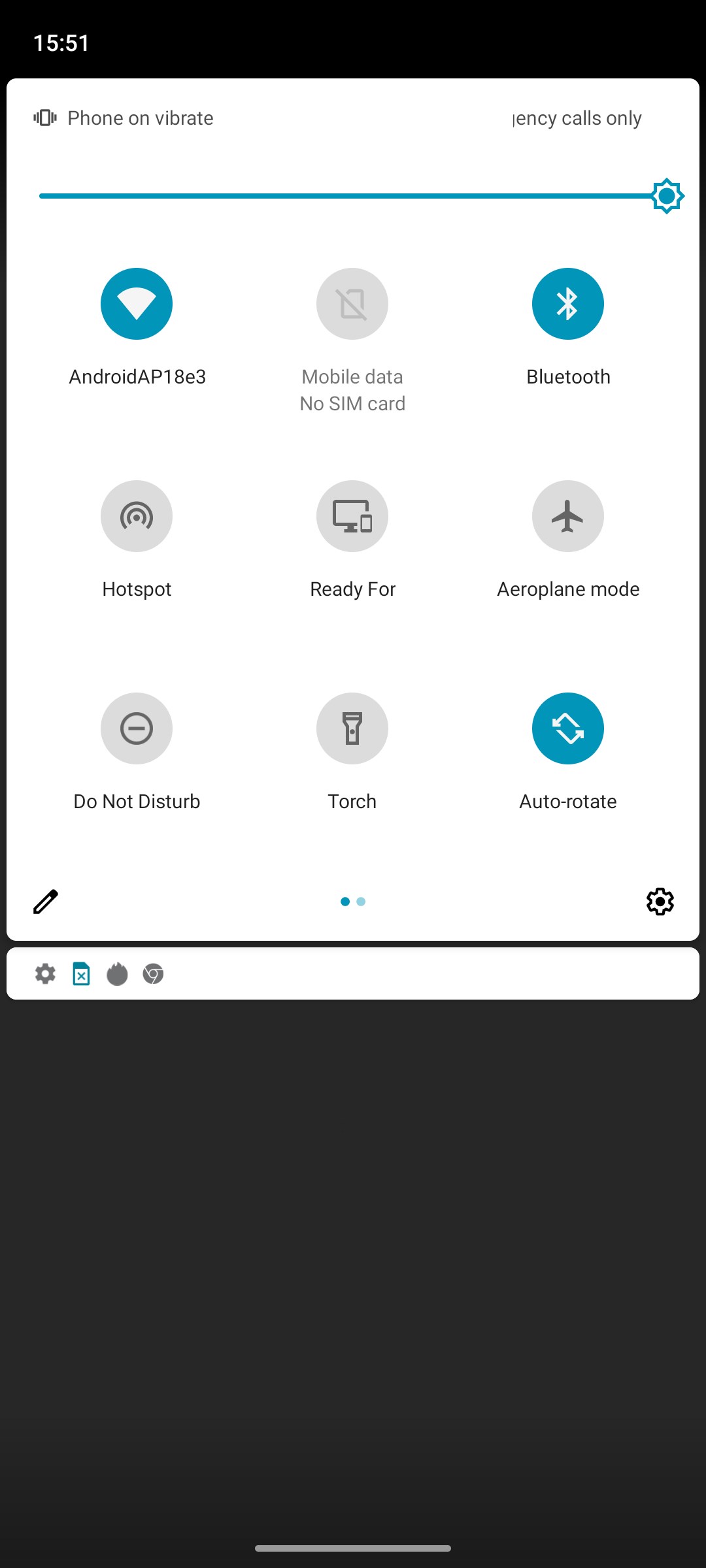Tap the brightness slider to adjust it
This screenshot has height=1568, width=706.
pos(353,196)
